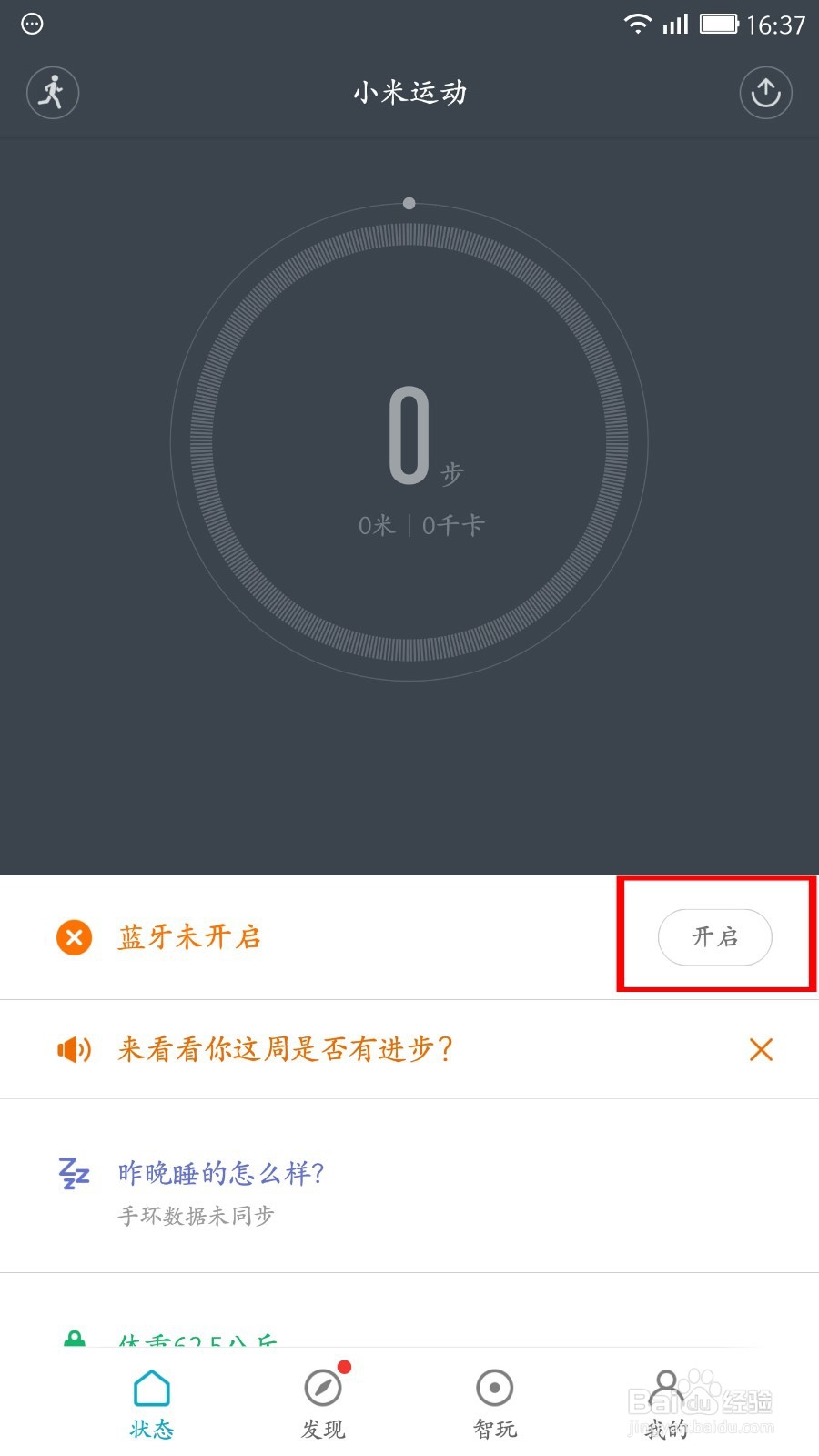Open the sleep summary 昨晚睡的怎么样
The image size is (819, 1456).
[x=223, y=1174]
